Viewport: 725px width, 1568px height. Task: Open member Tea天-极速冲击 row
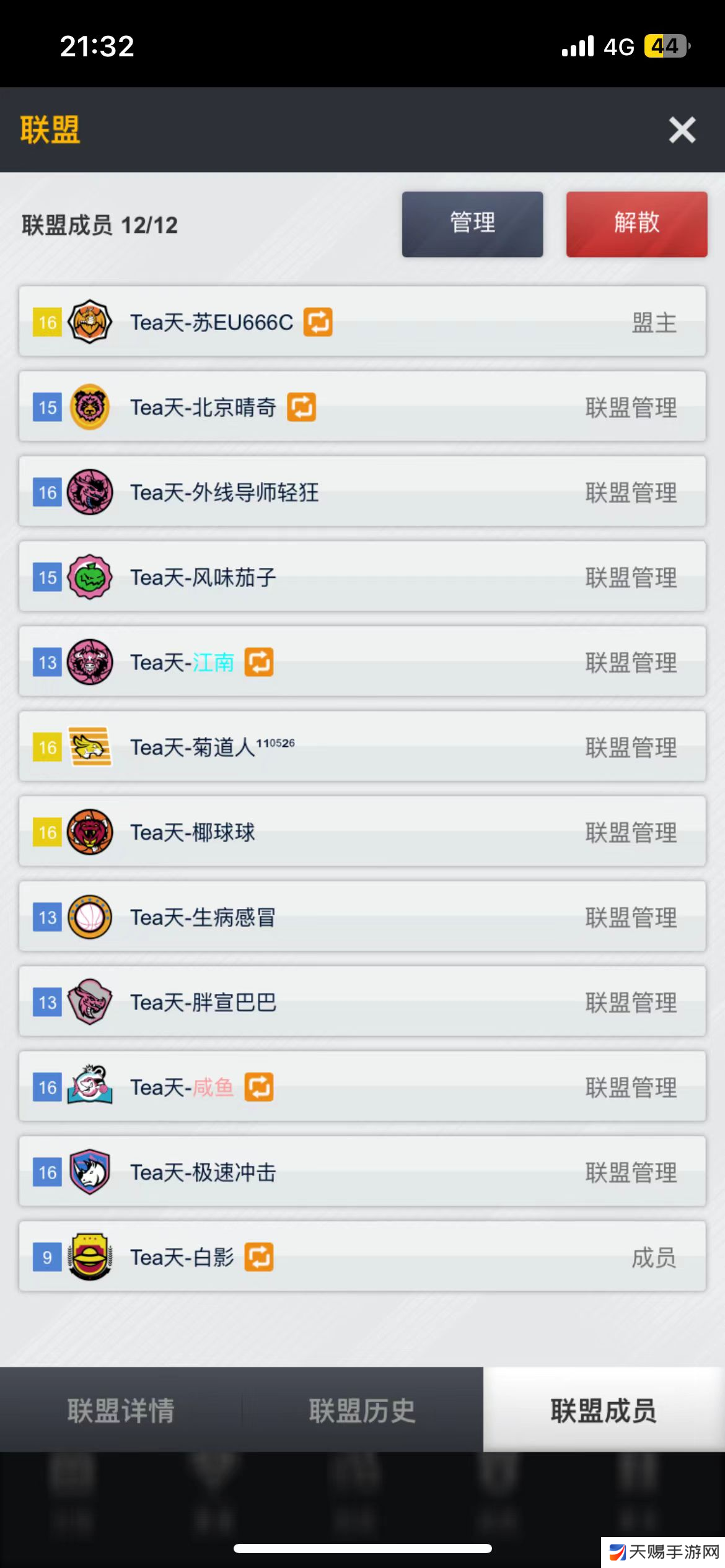point(362,1172)
